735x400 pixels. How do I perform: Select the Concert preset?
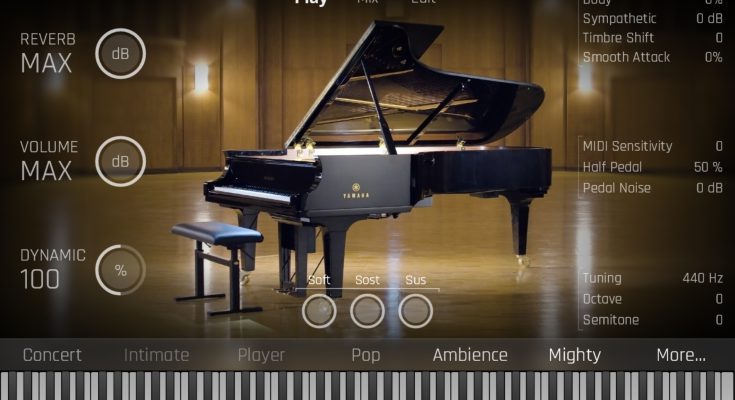pos(52,355)
